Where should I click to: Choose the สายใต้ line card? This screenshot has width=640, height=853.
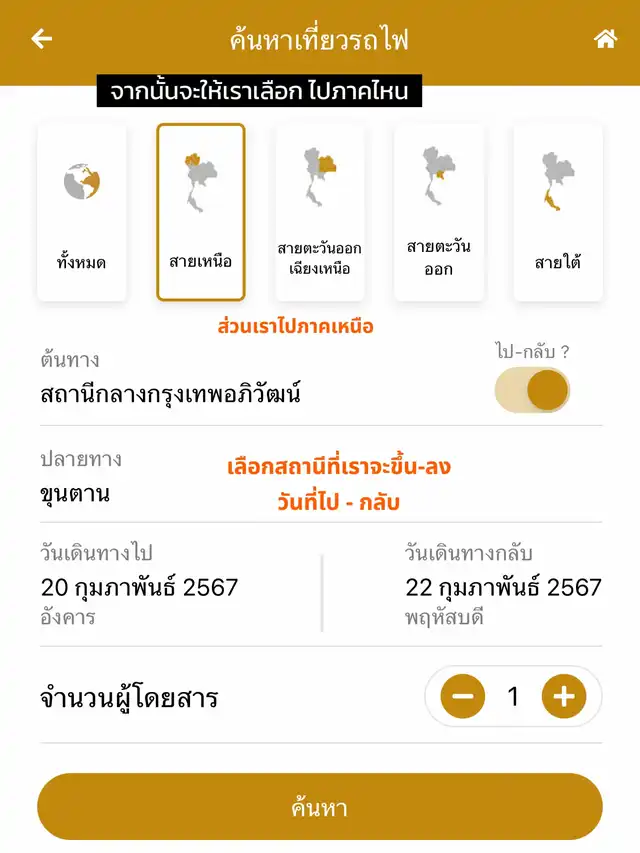(558, 212)
